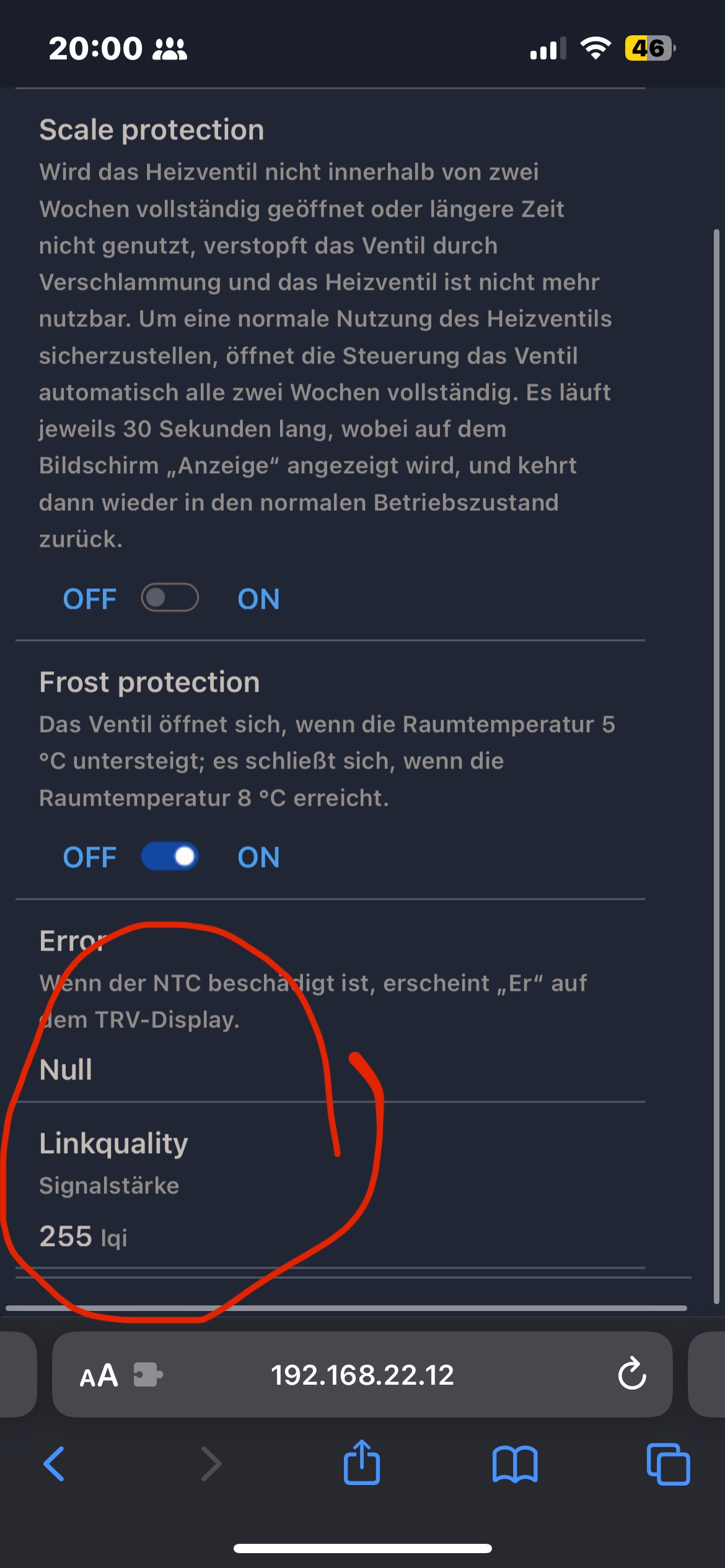Go back to the previous page
This screenshot has height=1568, width=725.
click(x=55, y=1464)
